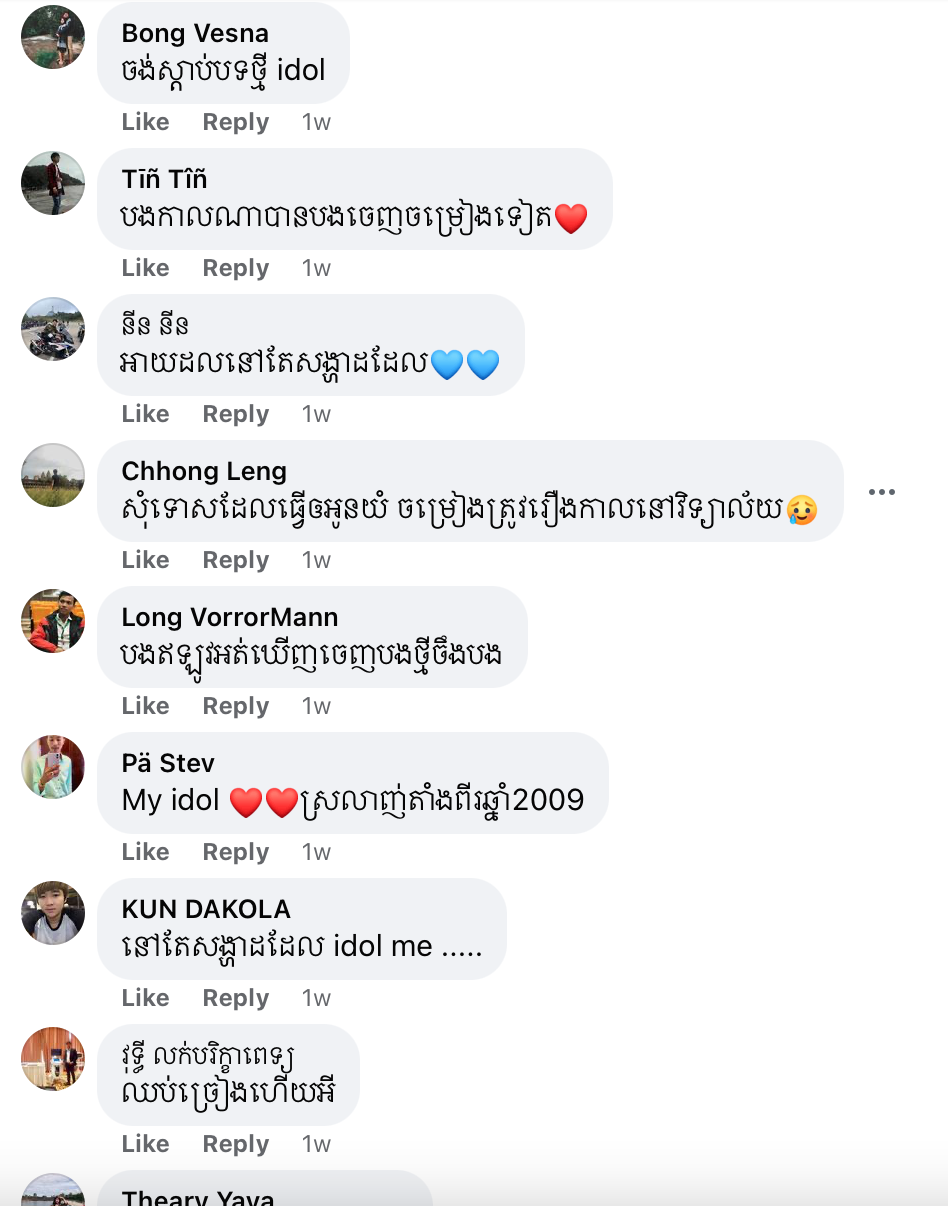Like Bong Vesna's comment

pyautogui.click(x=145, y=122)
